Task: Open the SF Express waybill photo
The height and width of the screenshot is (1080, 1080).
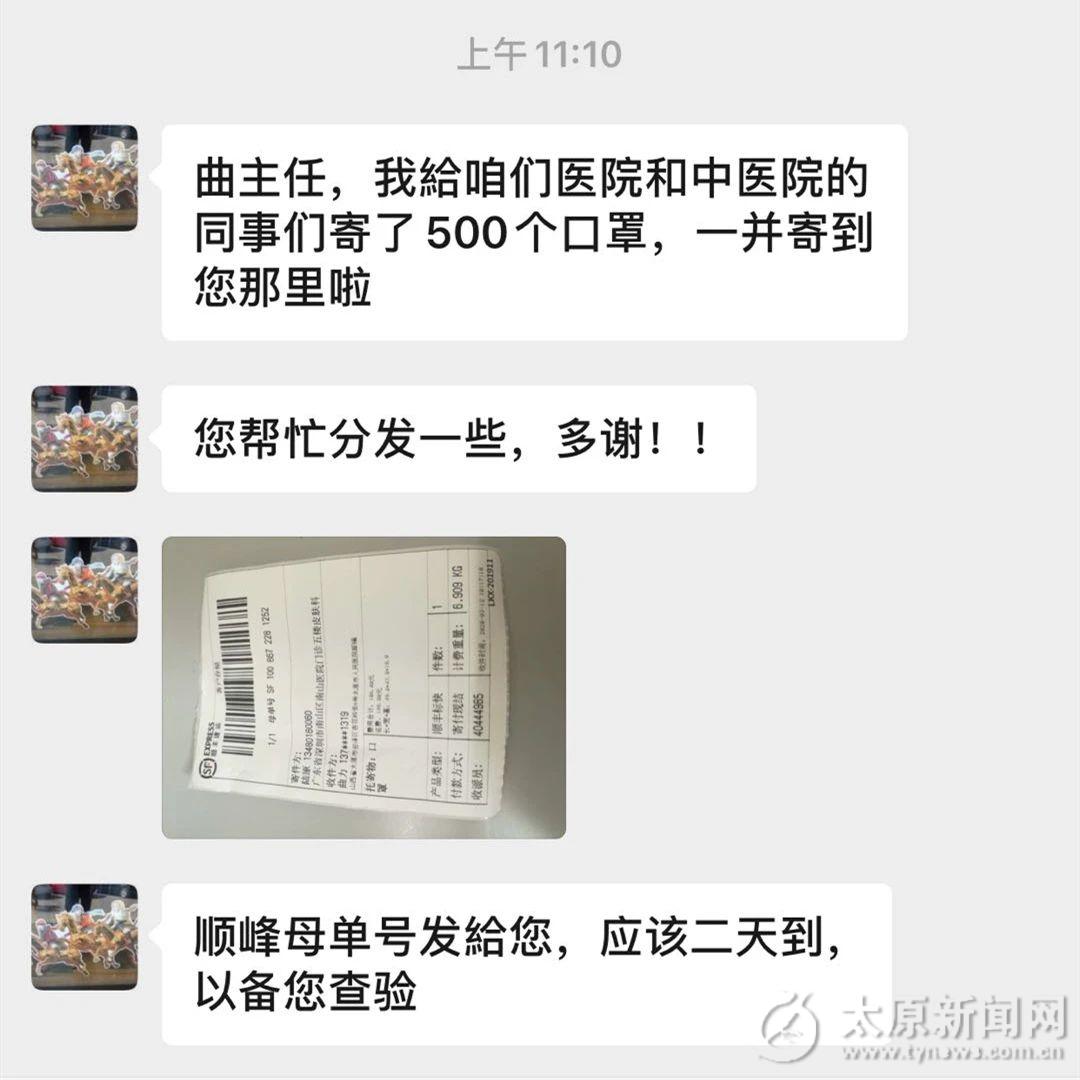Action: [x=364, y=687]
